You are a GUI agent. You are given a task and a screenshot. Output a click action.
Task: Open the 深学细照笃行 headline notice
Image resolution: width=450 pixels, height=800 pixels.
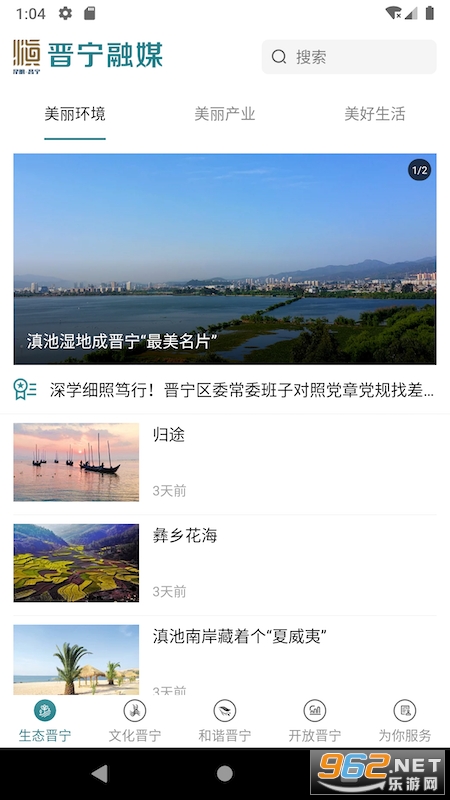(225, 390)
